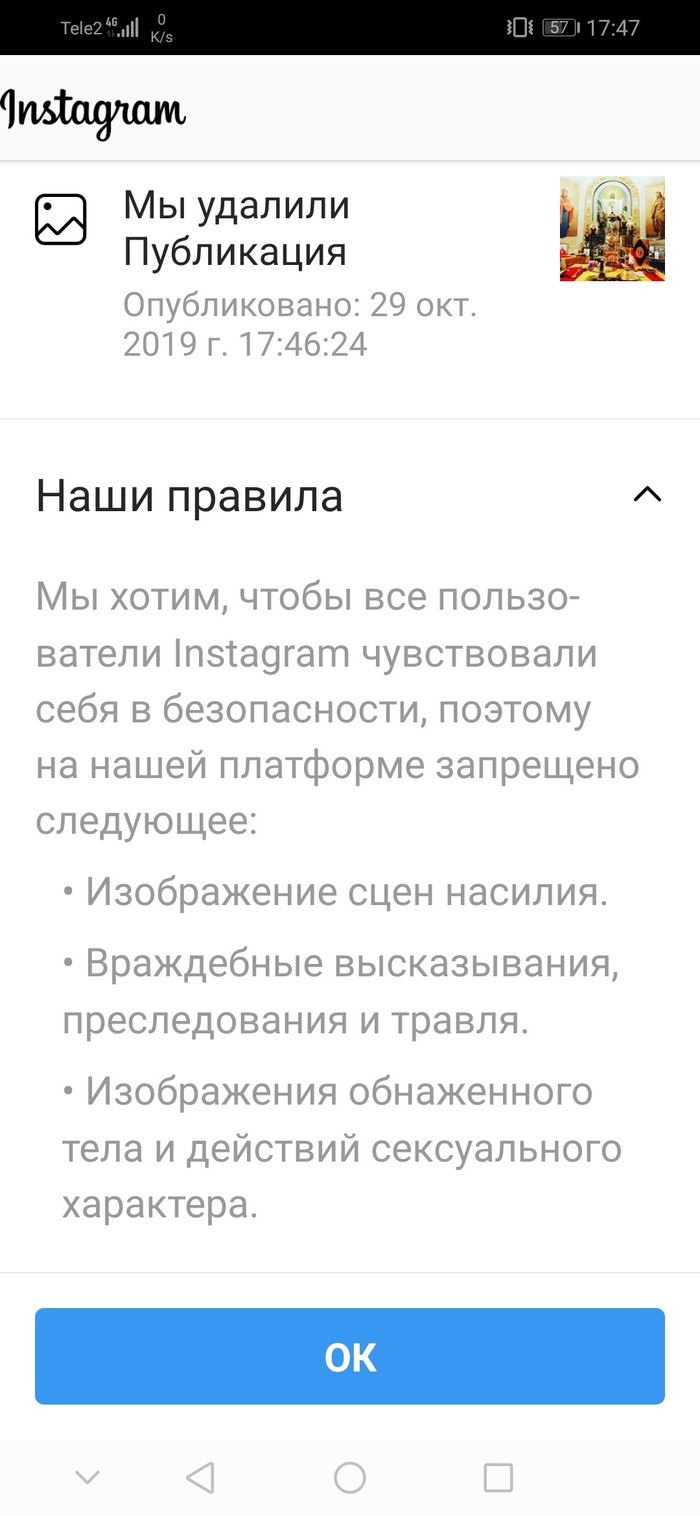Confirm with the blue OK button

[350, 1356]
